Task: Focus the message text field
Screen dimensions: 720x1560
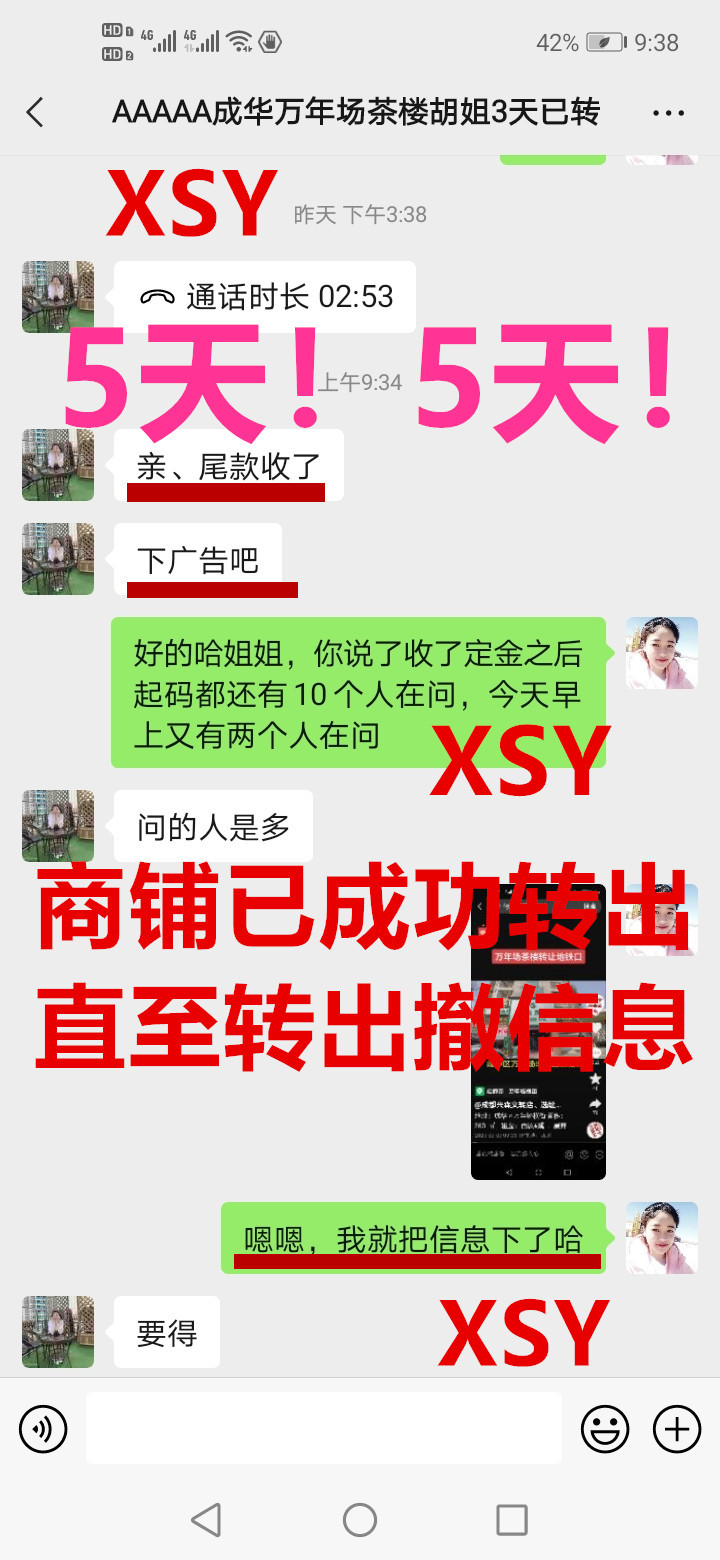Action: pos(323,1428)
